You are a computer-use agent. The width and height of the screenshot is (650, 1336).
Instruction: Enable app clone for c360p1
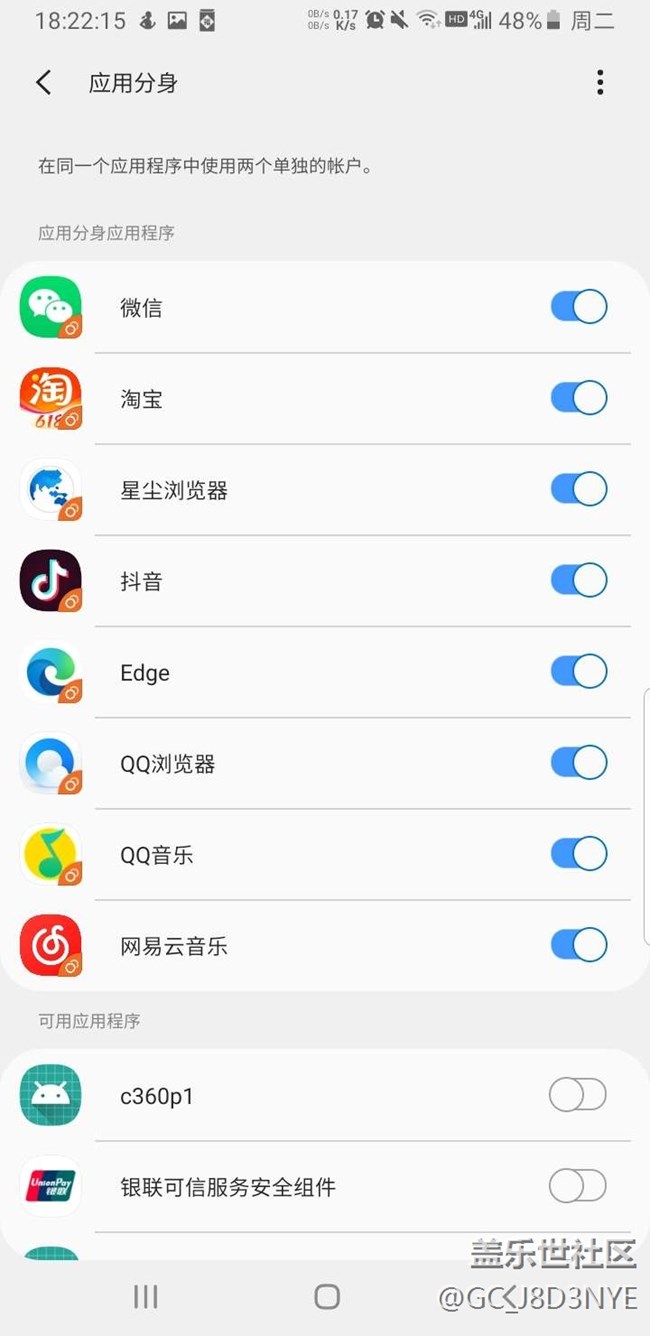(x=578, y=1096)
